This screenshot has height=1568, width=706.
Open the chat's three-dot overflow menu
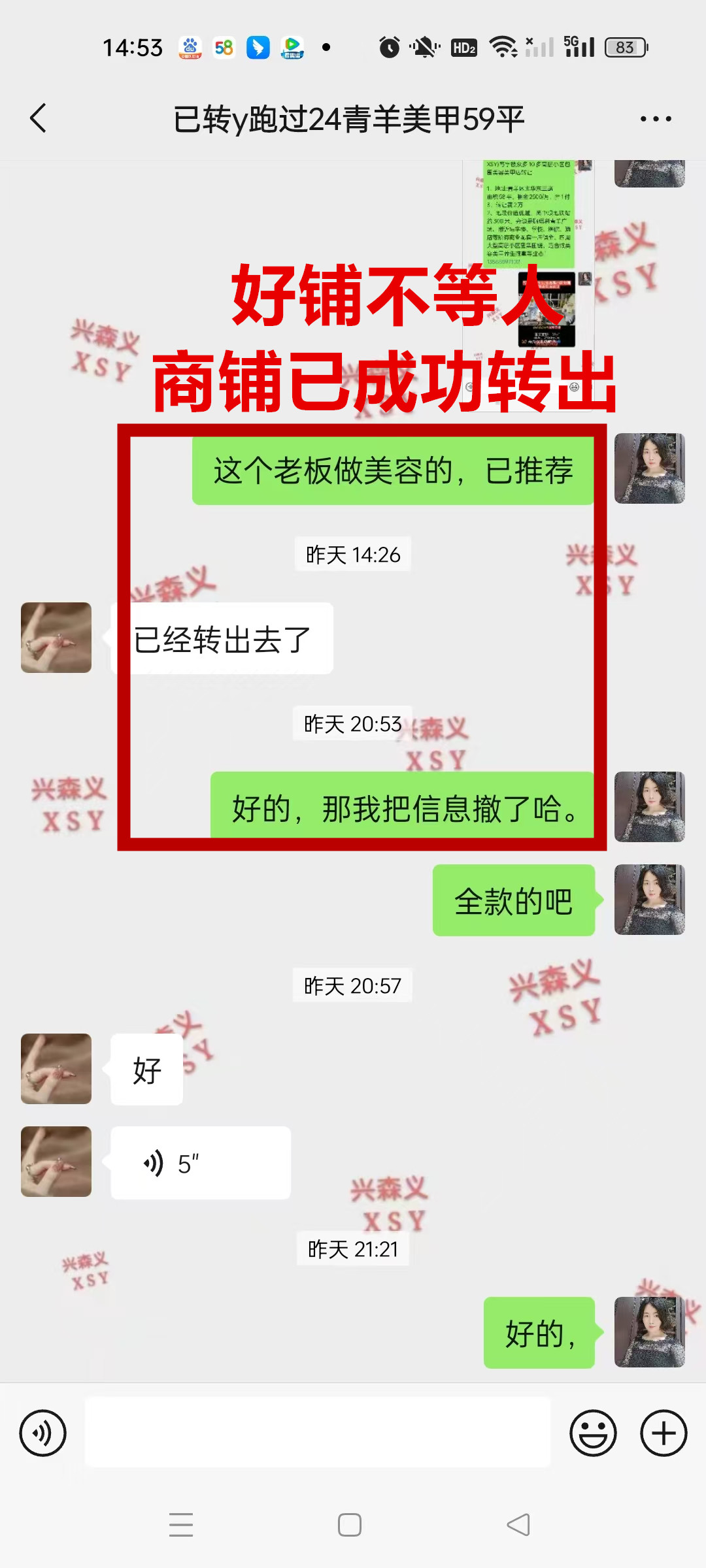[x=656, y=119]
